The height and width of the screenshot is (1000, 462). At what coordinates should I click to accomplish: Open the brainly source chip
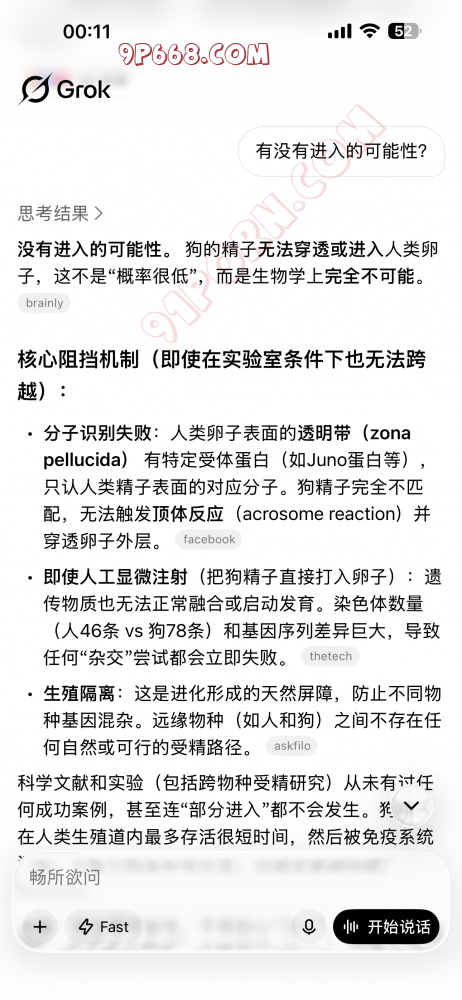44,303
